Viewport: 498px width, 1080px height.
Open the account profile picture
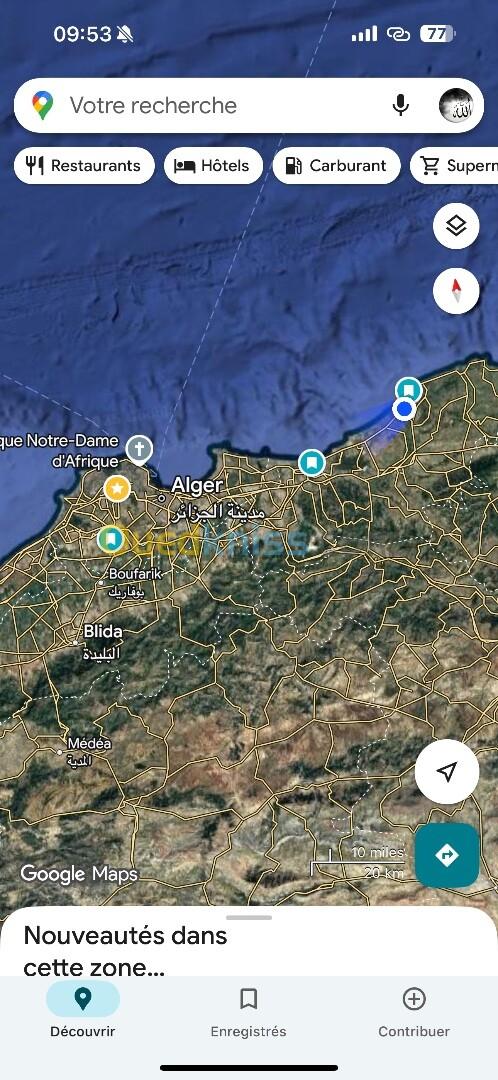456,105
